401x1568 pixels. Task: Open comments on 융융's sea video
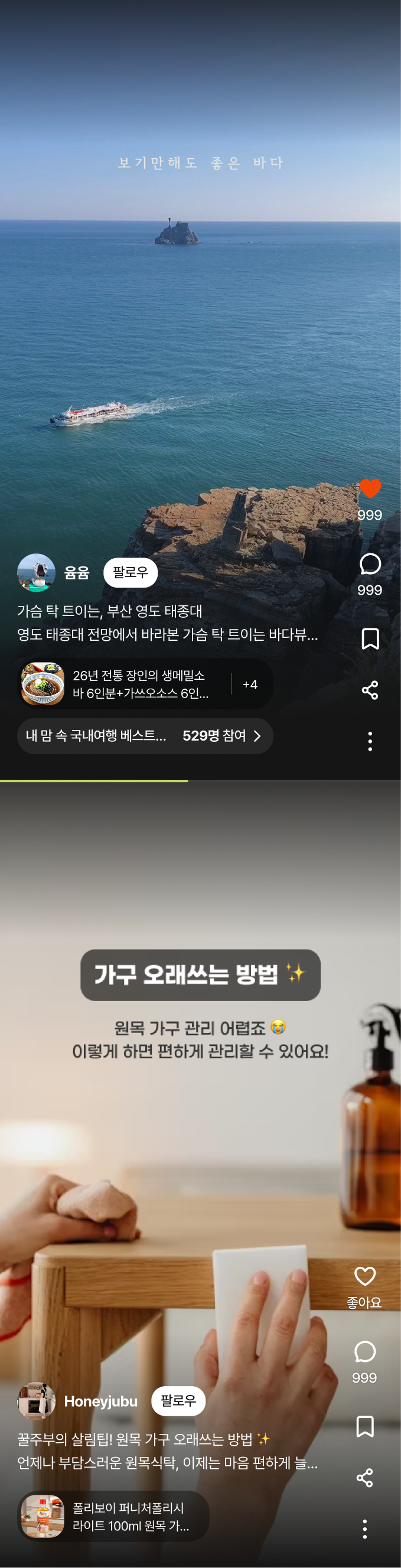(370, 564)
